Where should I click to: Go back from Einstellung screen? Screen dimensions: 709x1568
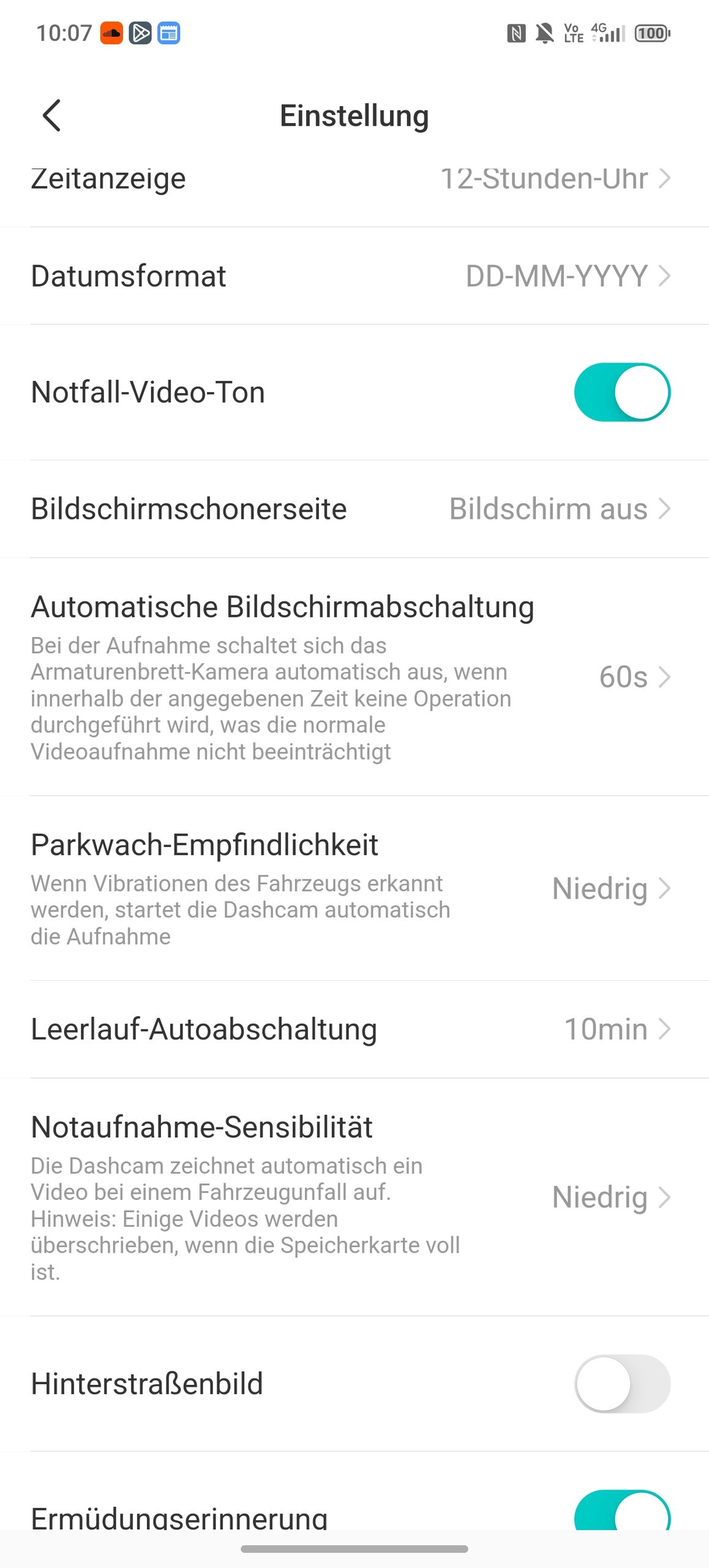(51, 115)
